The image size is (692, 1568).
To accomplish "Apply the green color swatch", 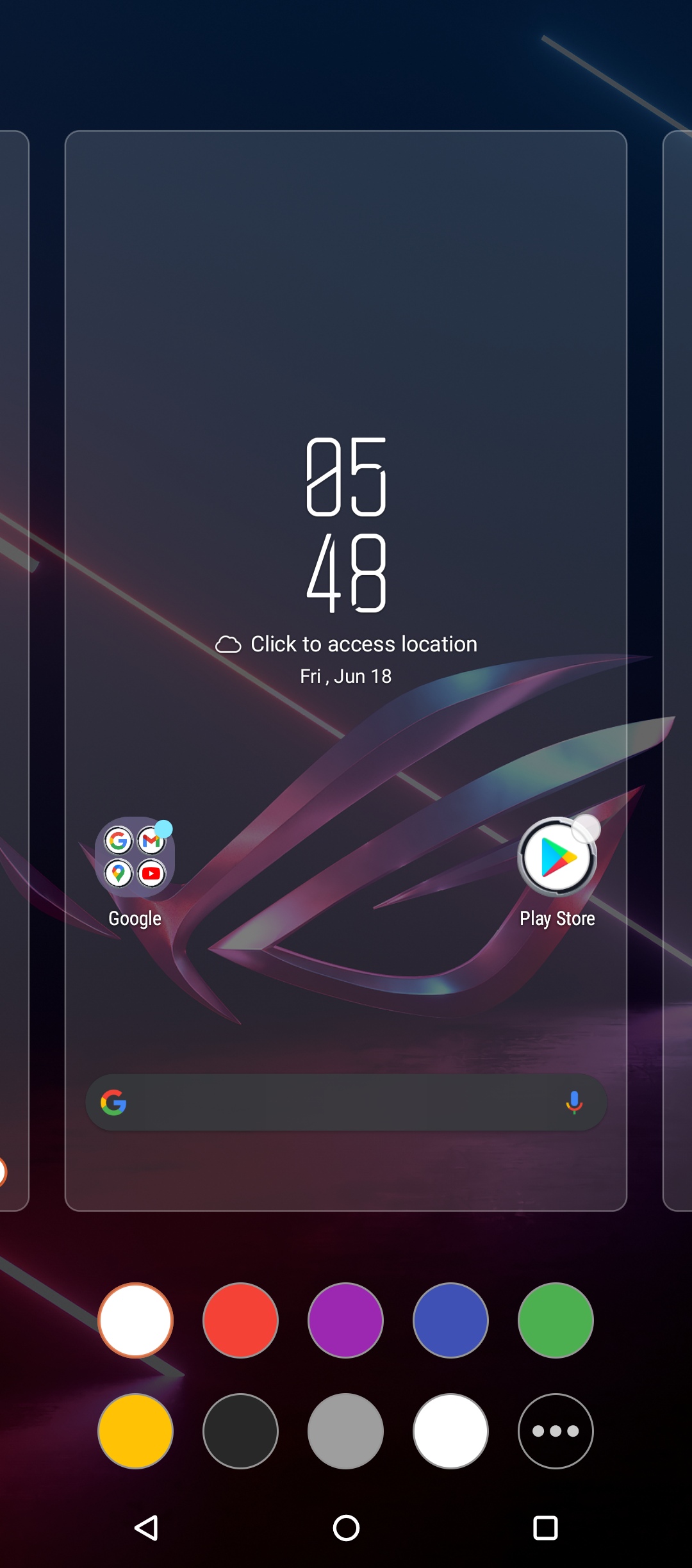I will coord(556,1320).
